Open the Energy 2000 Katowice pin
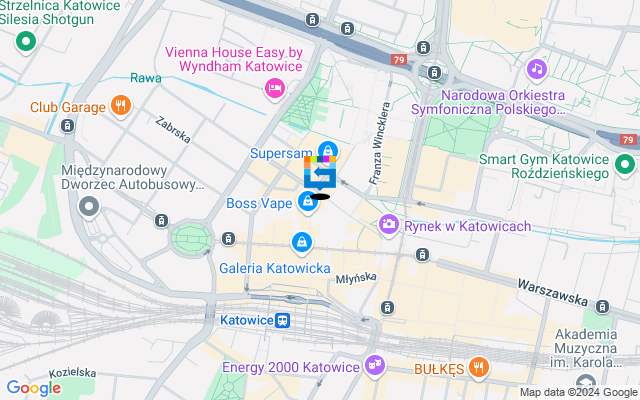The width and height of the screenshot is (640, 400). coord(375,366)
